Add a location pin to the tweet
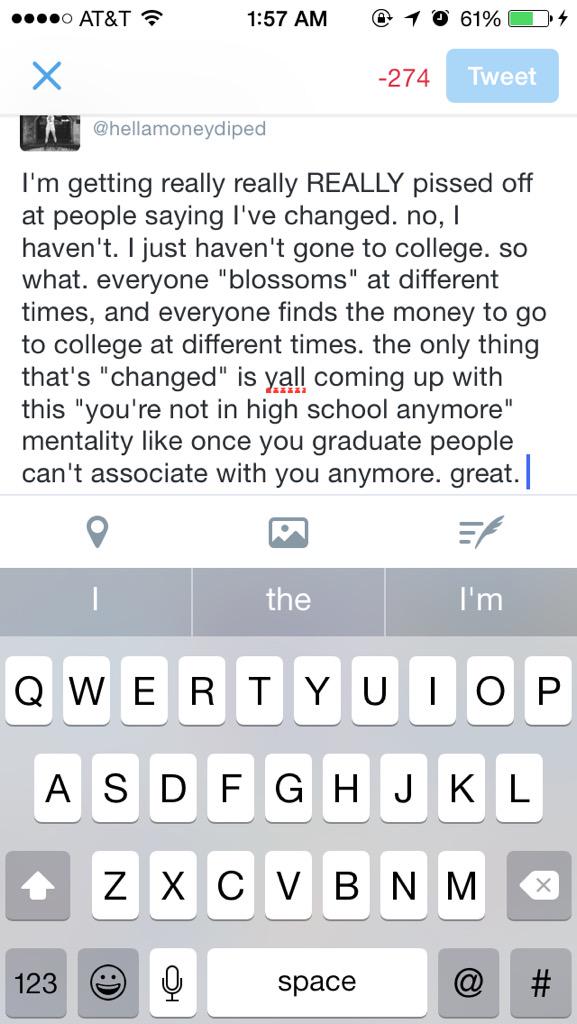This screenshot has height=1024, width=577. [97, 532]
